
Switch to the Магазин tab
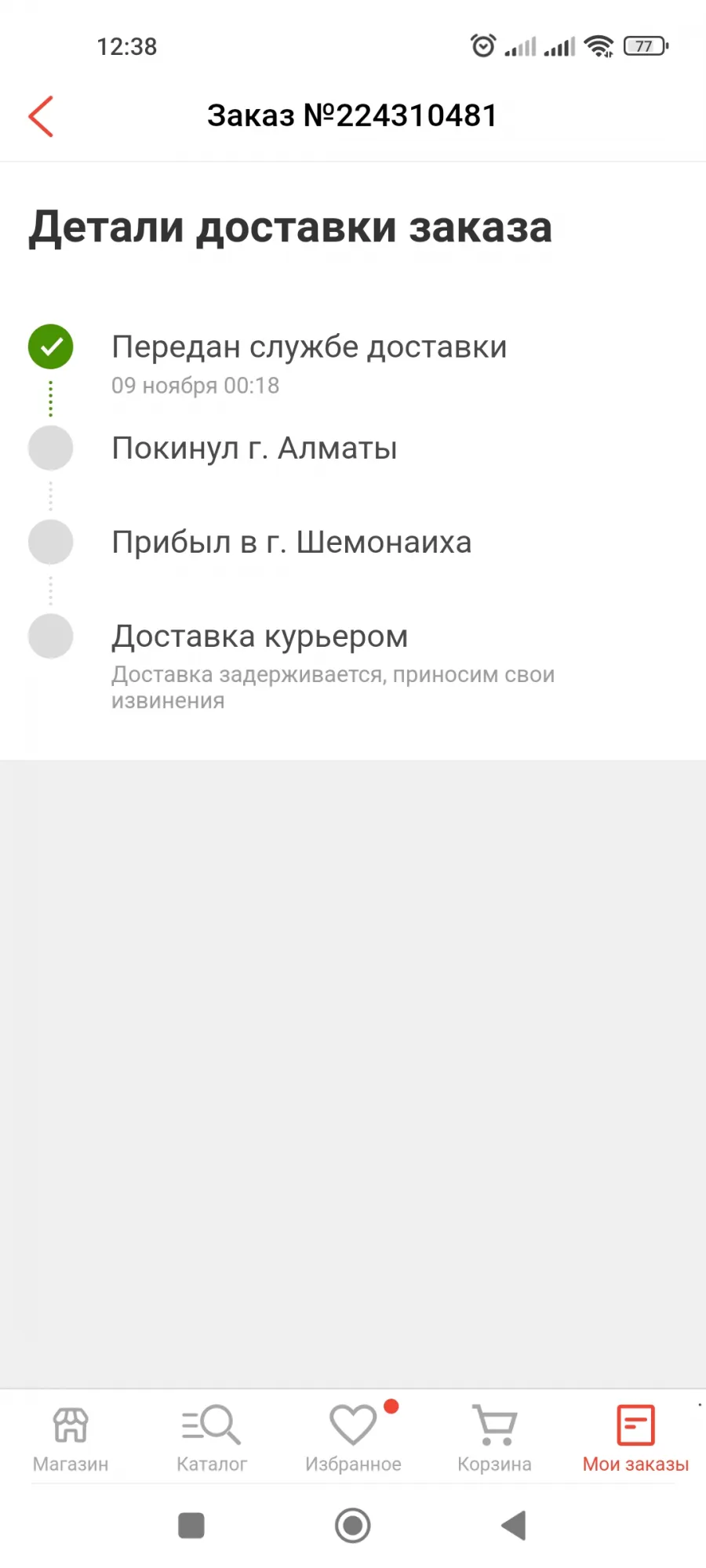(71, 1439)
